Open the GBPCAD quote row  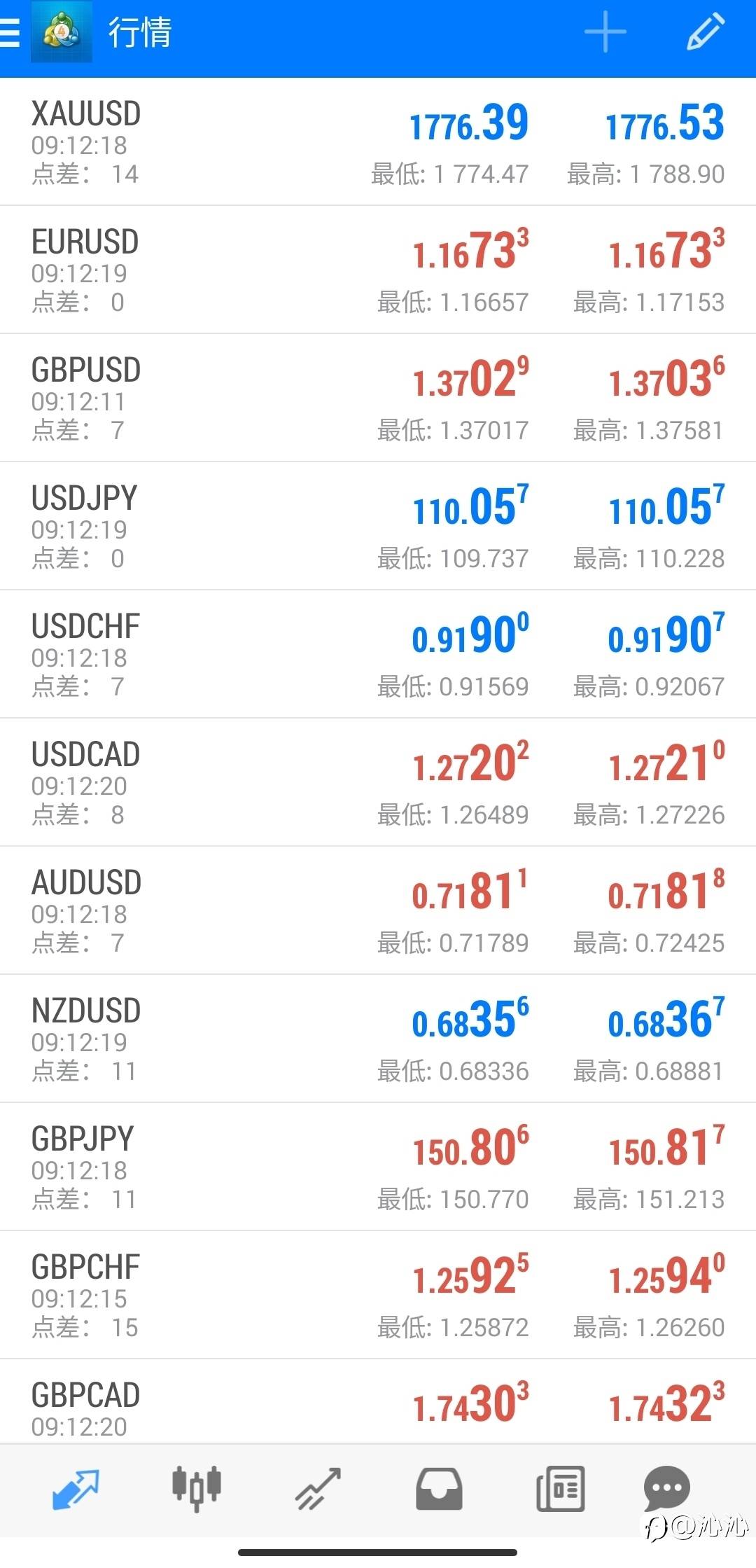point(378,1401)
